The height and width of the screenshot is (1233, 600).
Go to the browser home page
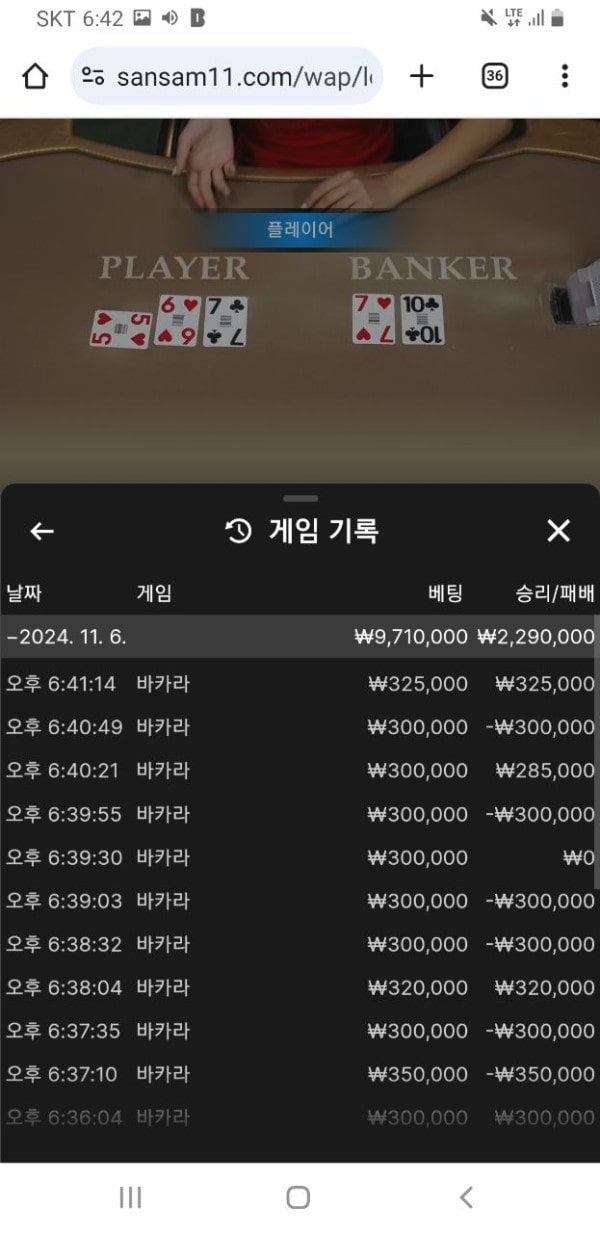point(35,76)
